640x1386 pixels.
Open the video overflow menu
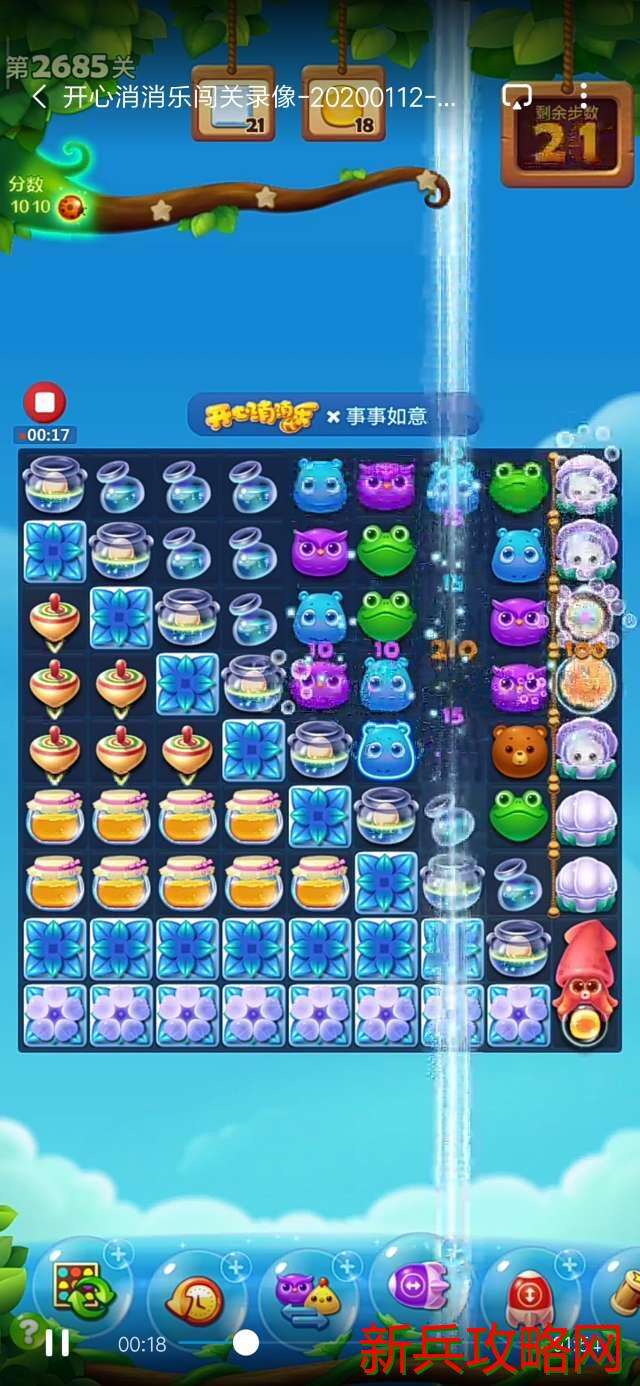(583, 97)
